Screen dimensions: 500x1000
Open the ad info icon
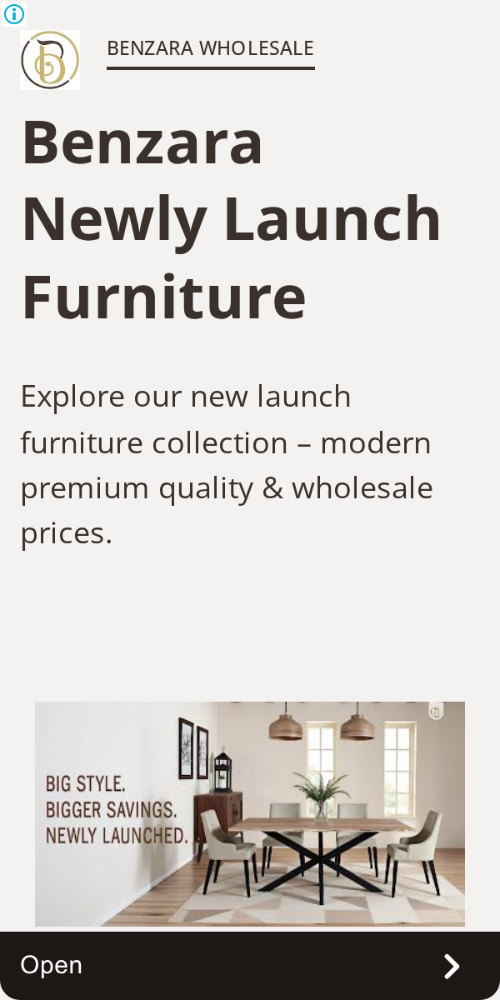pos(13,13)
